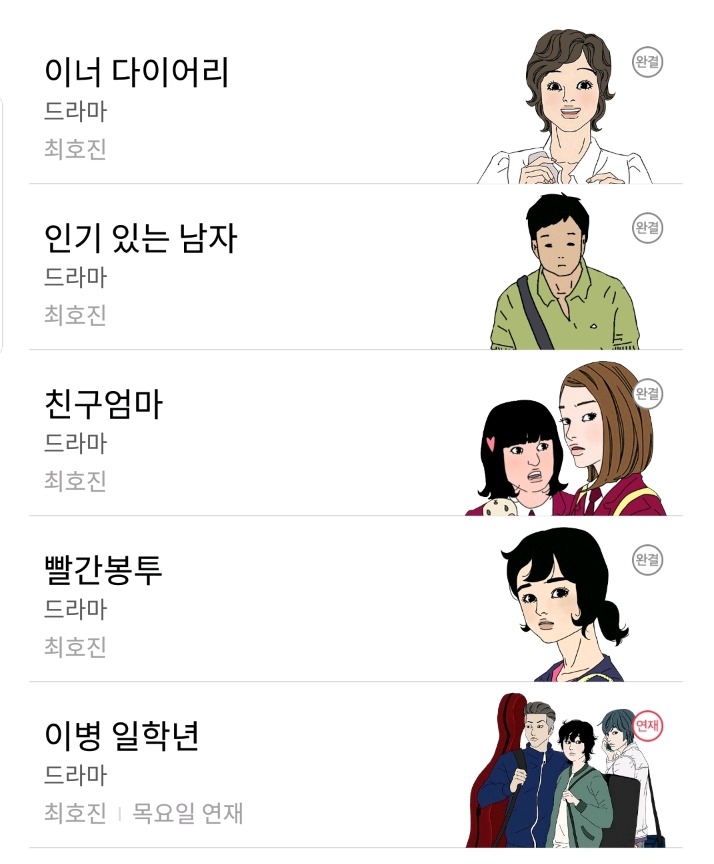This screenshot has height=864, width=714.
Task: Open the ongoing series 이병 일학년
Action: coord(122,736)
